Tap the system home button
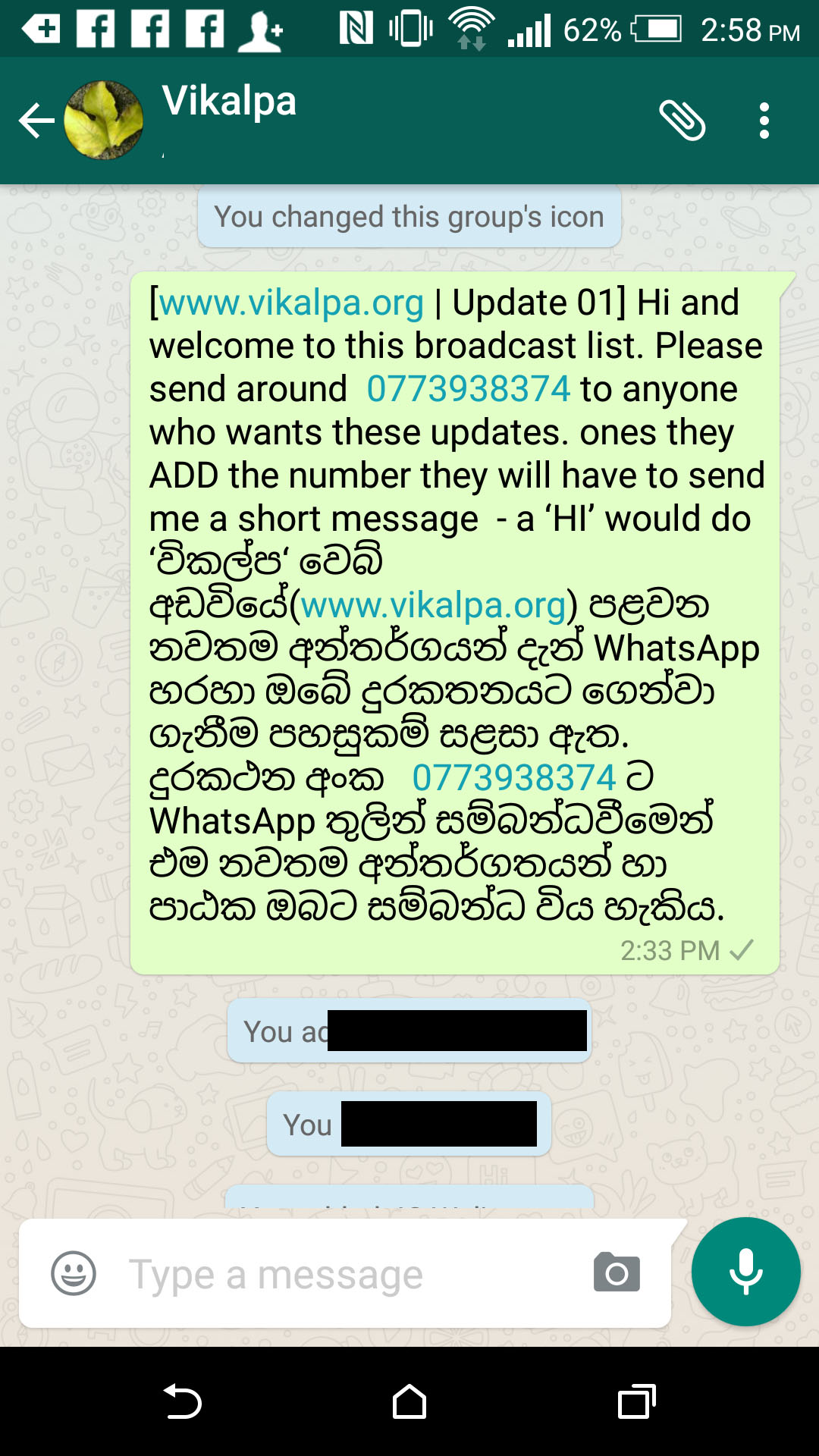Screen dimensions: 819x1456 click(x=409, y=1401)
